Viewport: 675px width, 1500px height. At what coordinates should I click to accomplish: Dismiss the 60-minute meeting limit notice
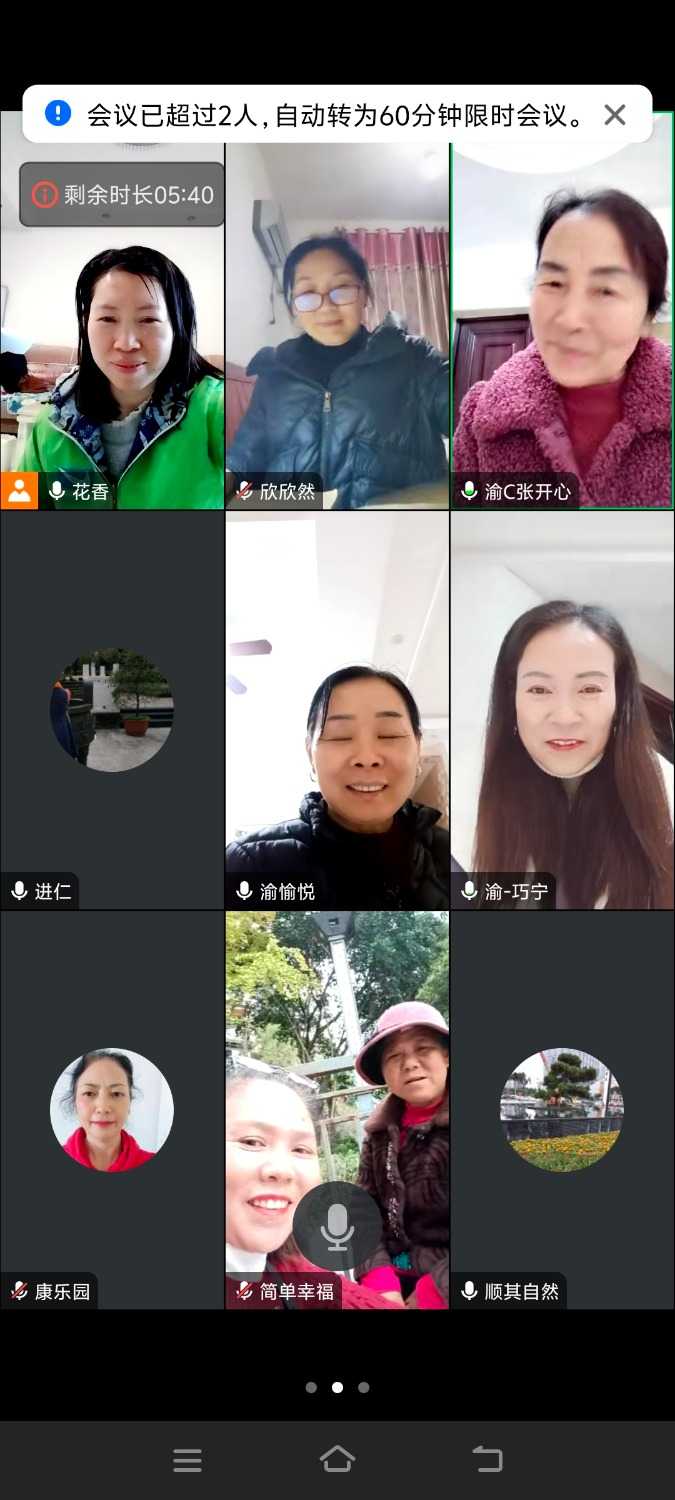point(615,115)
